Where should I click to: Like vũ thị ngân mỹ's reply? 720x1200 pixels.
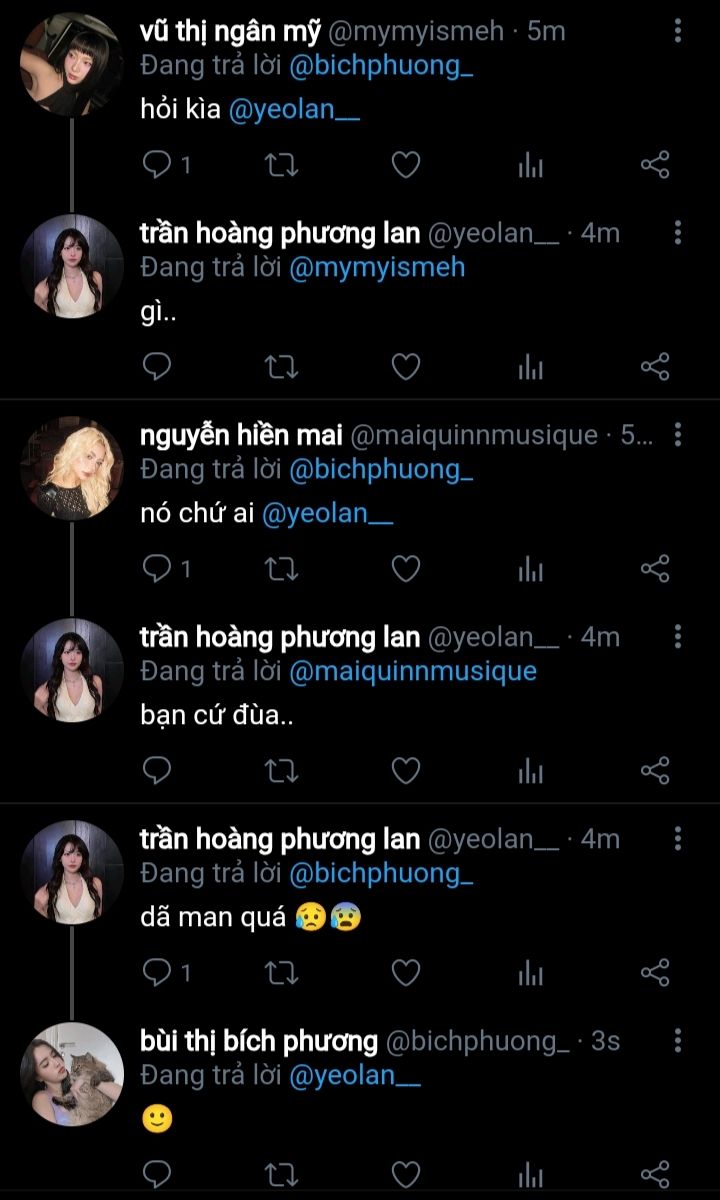point(405,165)
